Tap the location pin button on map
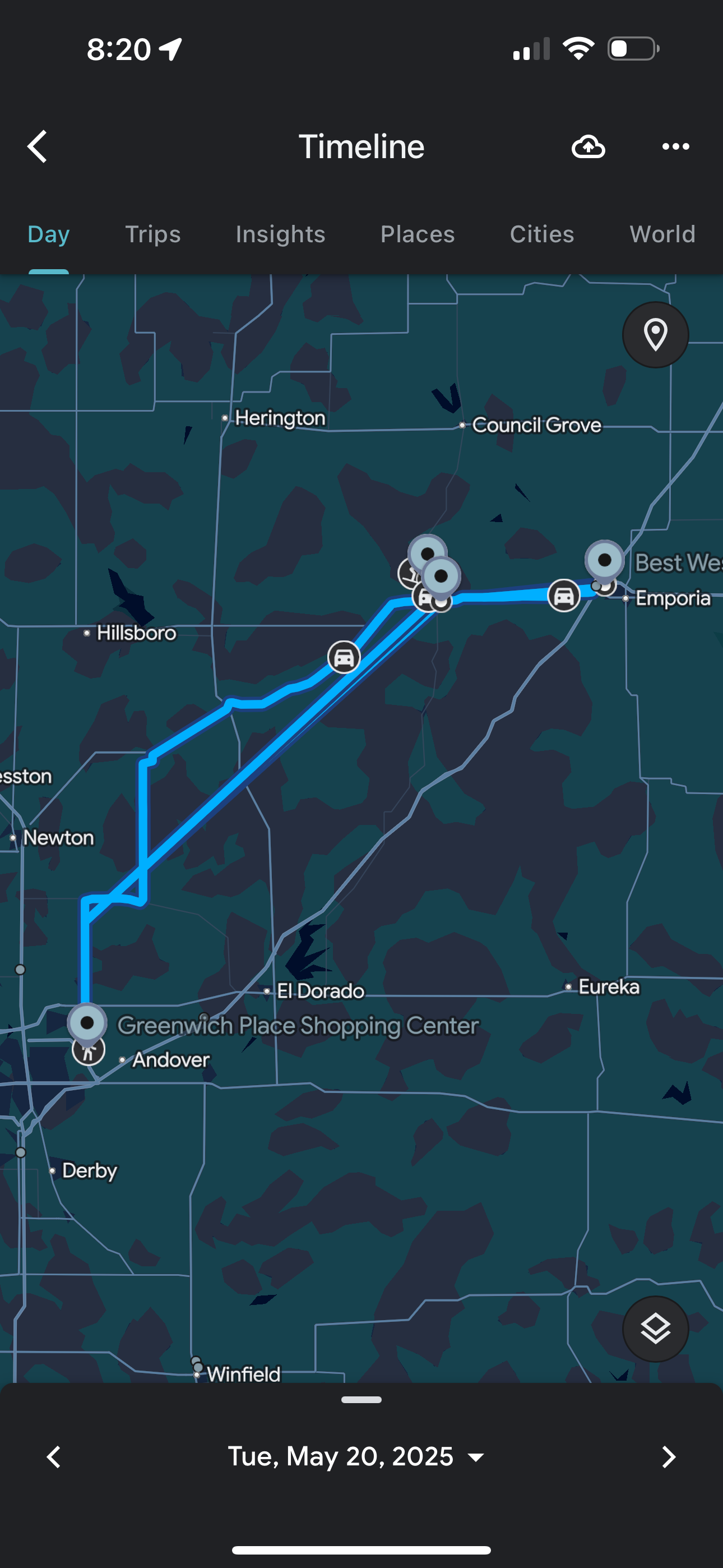Image resolution: width=723 pixels, height=1568 pixels. tap(655, 335)
